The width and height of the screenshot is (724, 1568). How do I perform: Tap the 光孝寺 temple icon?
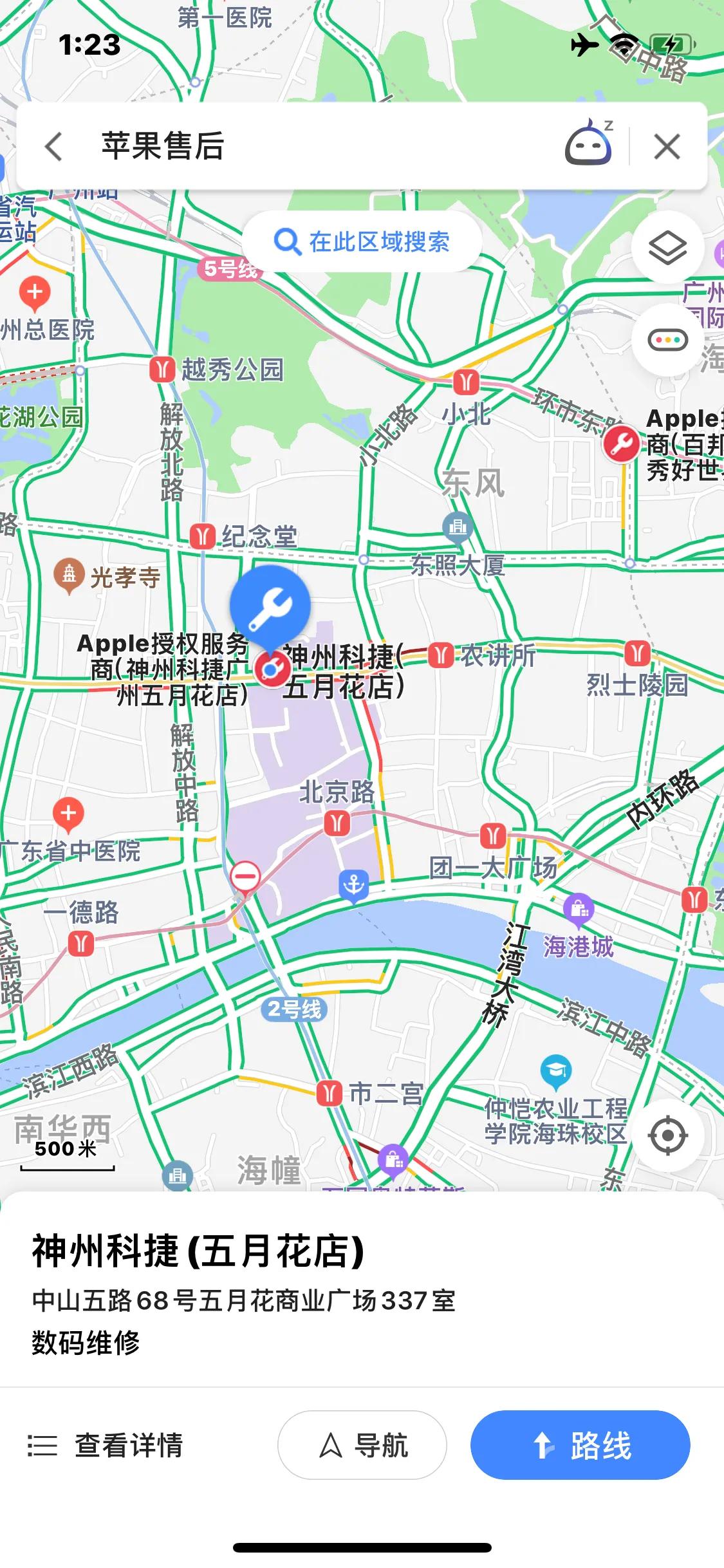point(70,574)
